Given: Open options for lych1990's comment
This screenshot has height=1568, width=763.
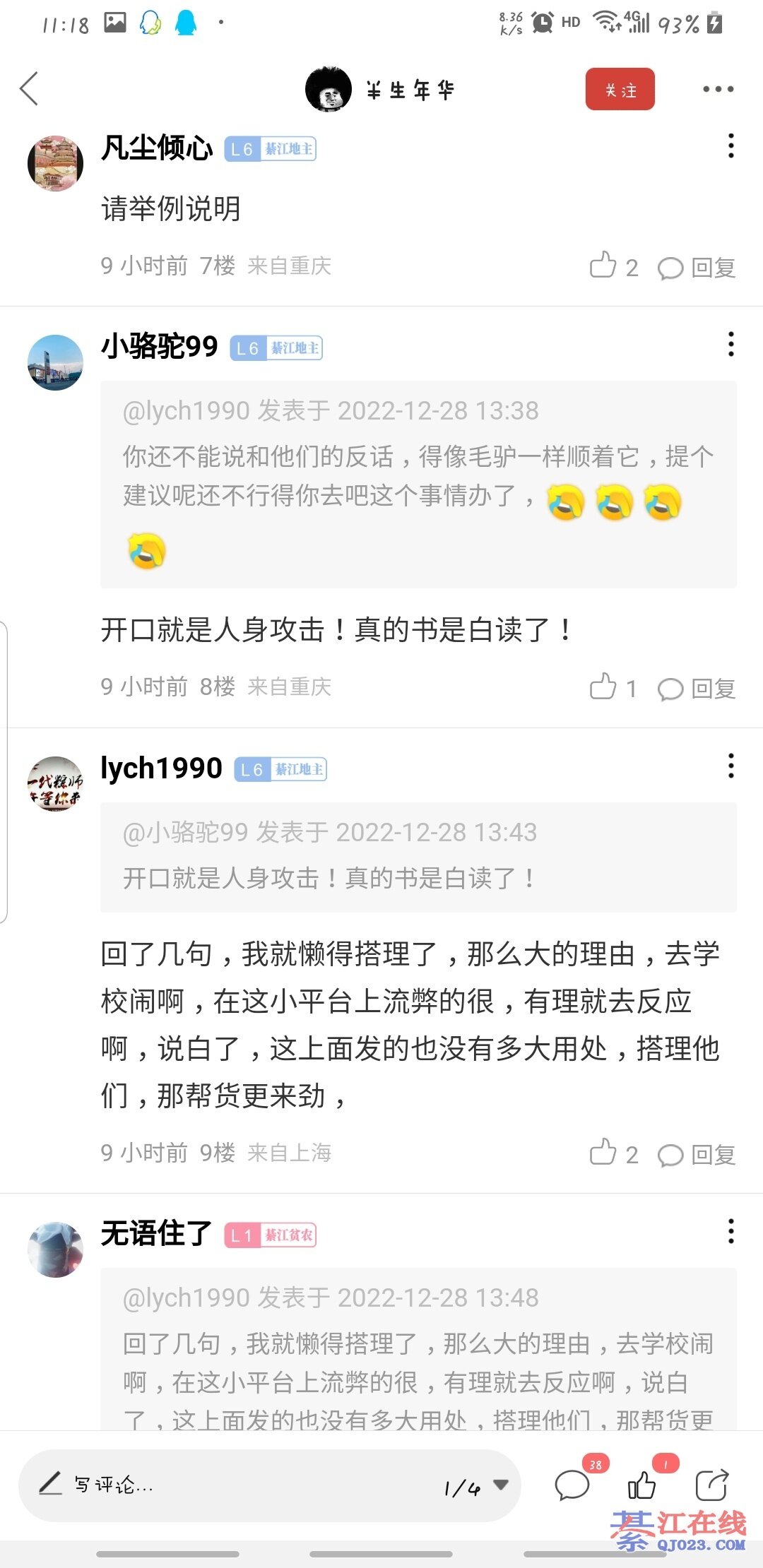Looking at the screenshot, I should pos(731,766).
